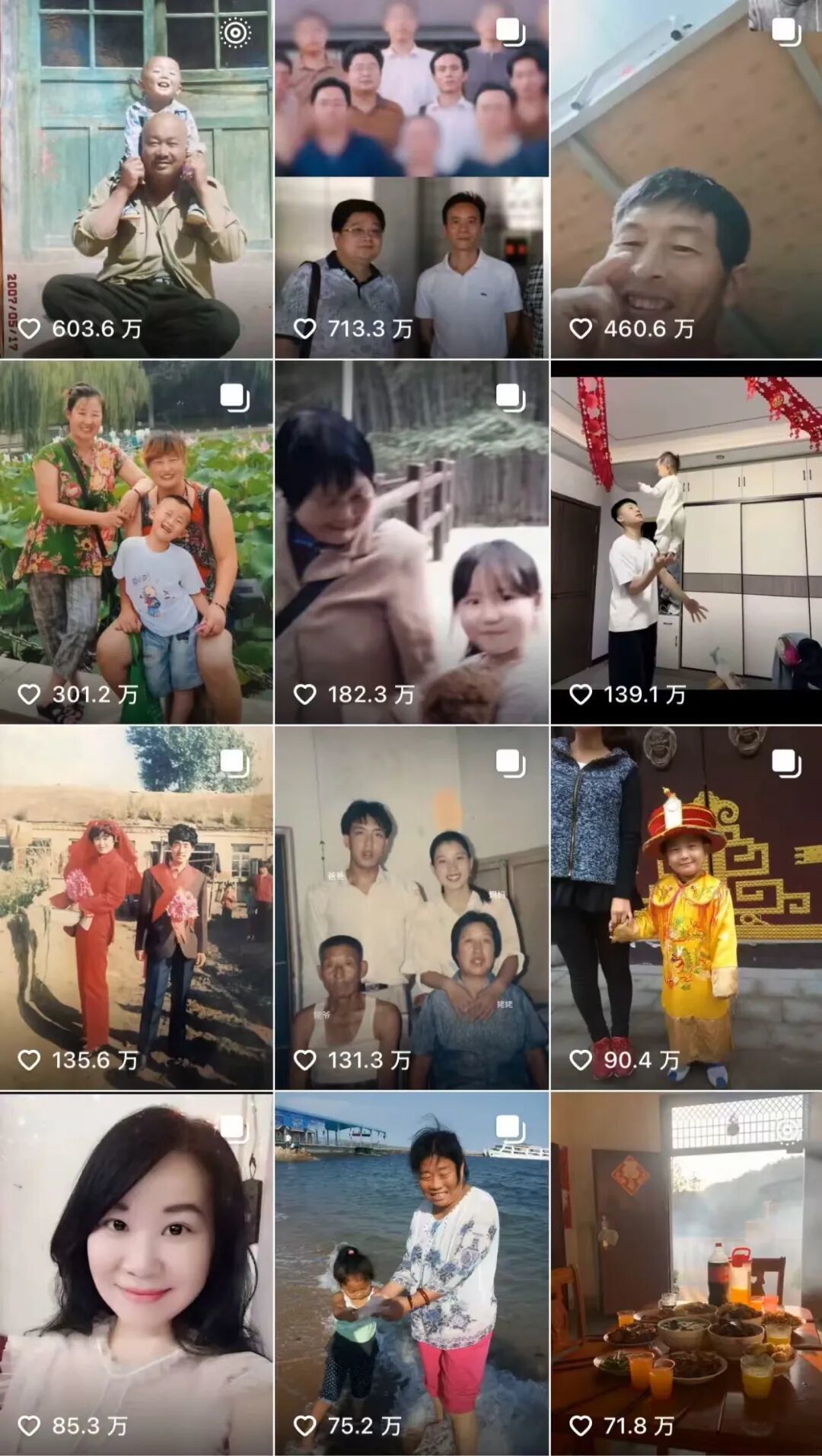Screen dimensions: 822x1456
Task: View the selfie post with 460.6 万 likes
Action: pos(687,179)
